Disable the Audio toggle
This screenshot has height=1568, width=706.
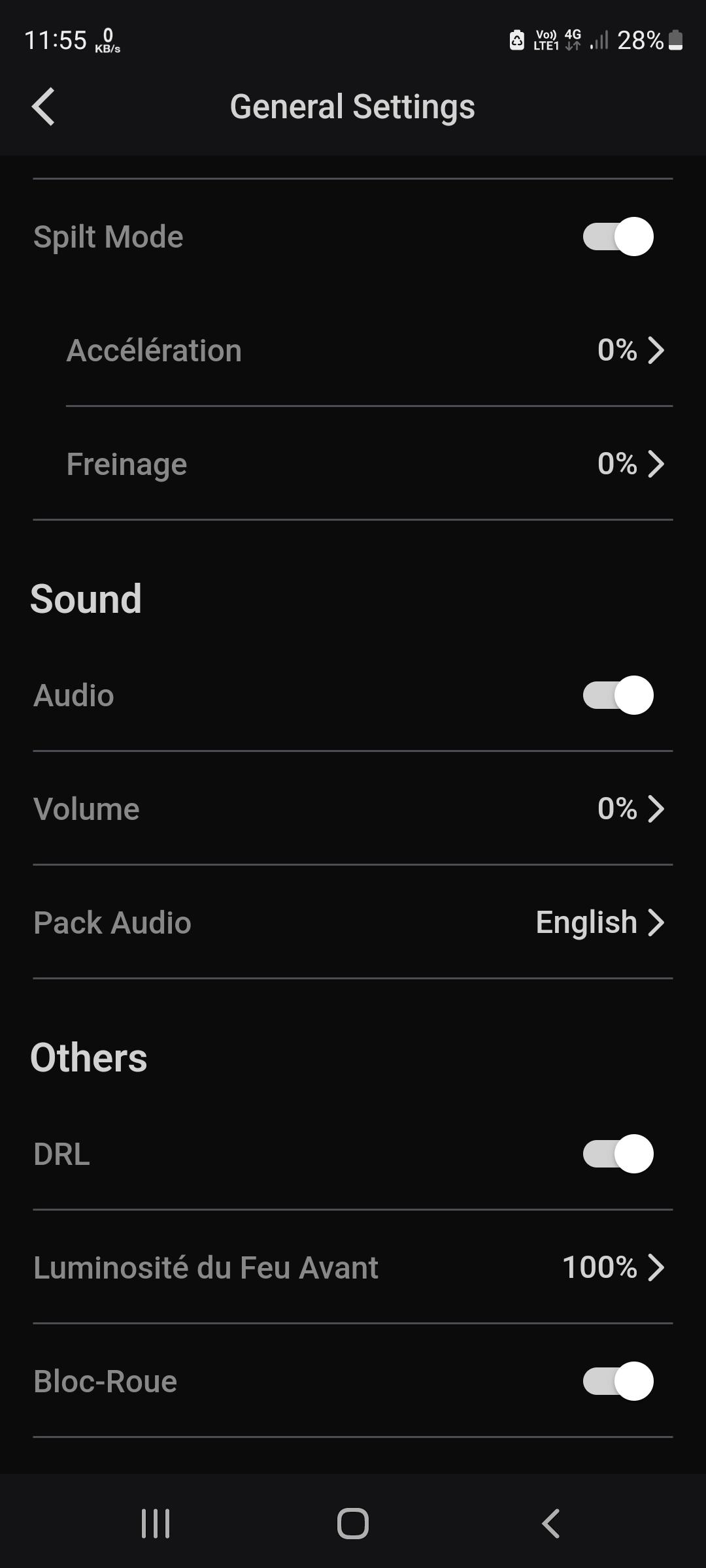tap(618, 695)
